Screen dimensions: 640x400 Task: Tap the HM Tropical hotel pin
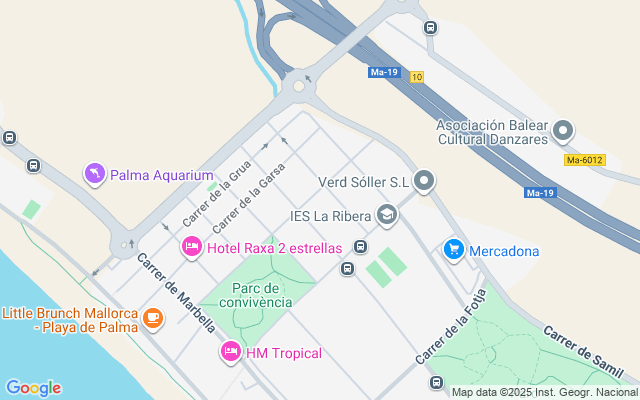point(231,352)
